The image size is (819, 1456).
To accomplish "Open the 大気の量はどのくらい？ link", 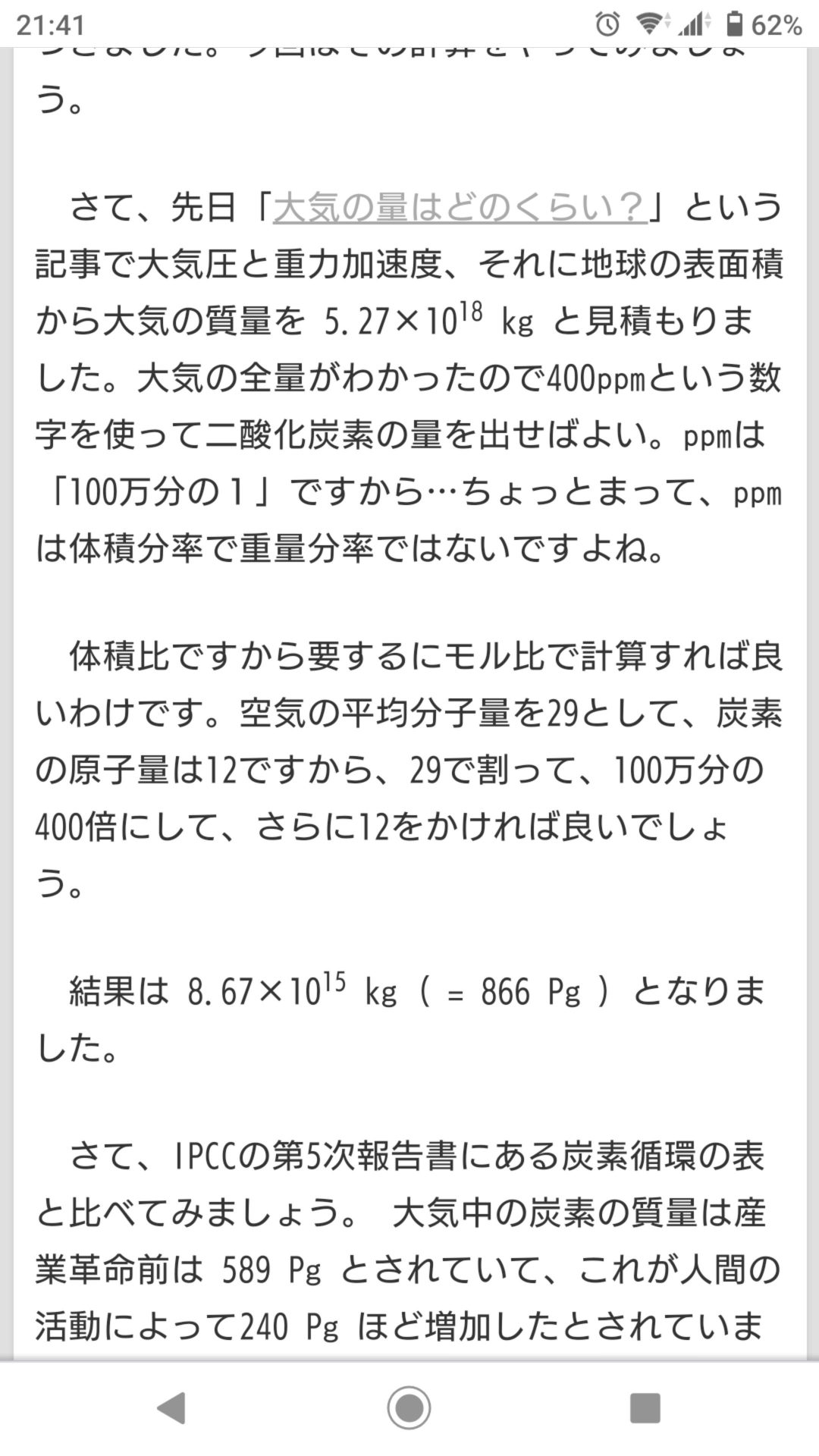I will click(x=460, y=208).
